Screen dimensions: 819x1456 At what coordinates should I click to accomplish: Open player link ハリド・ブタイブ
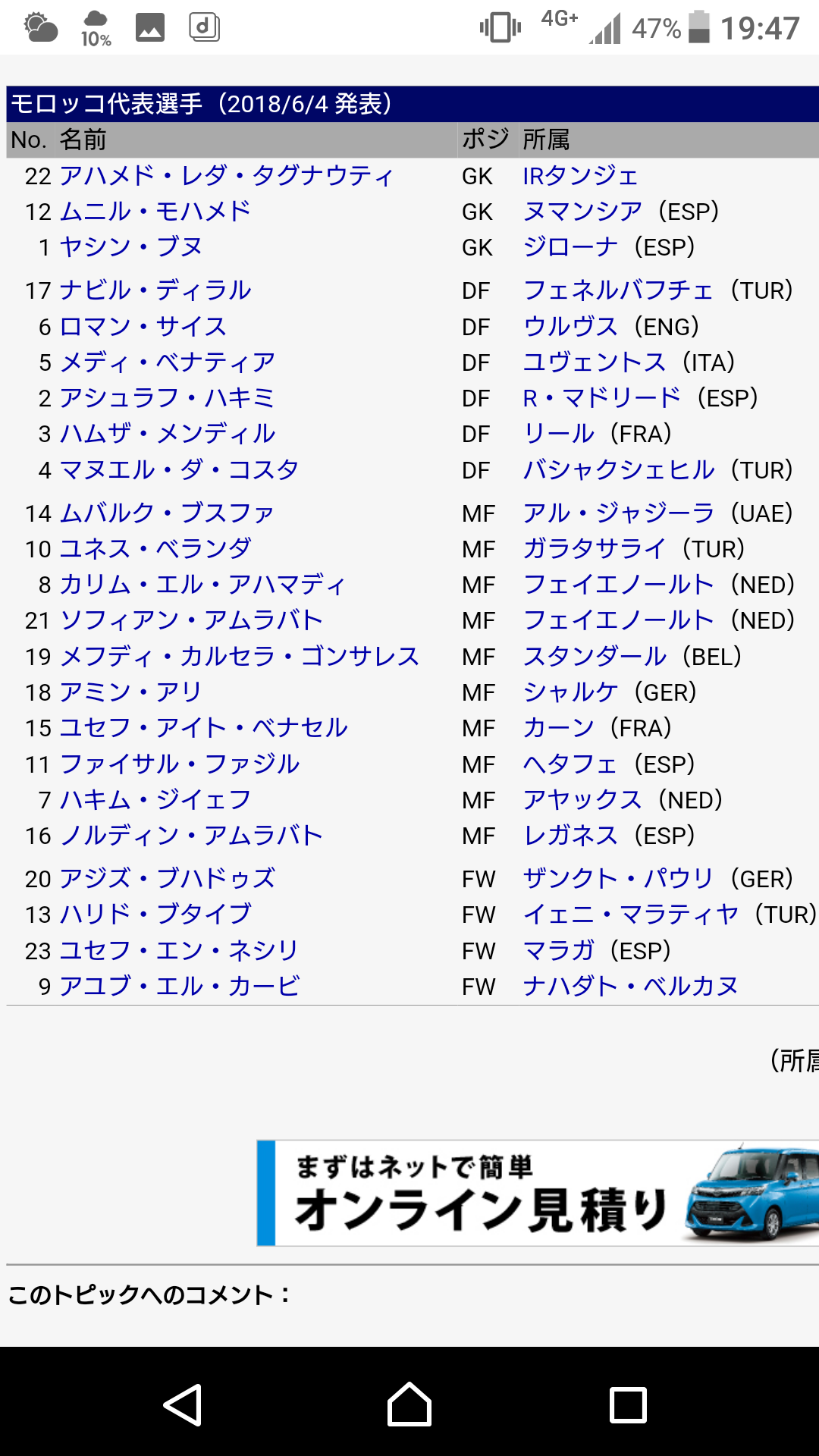(x=155, y=915)
